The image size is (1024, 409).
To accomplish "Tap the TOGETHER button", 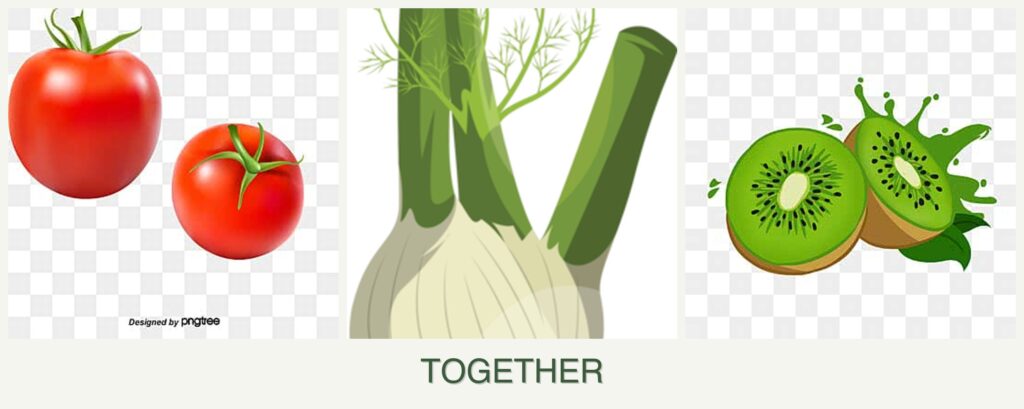I will point(512,371).
